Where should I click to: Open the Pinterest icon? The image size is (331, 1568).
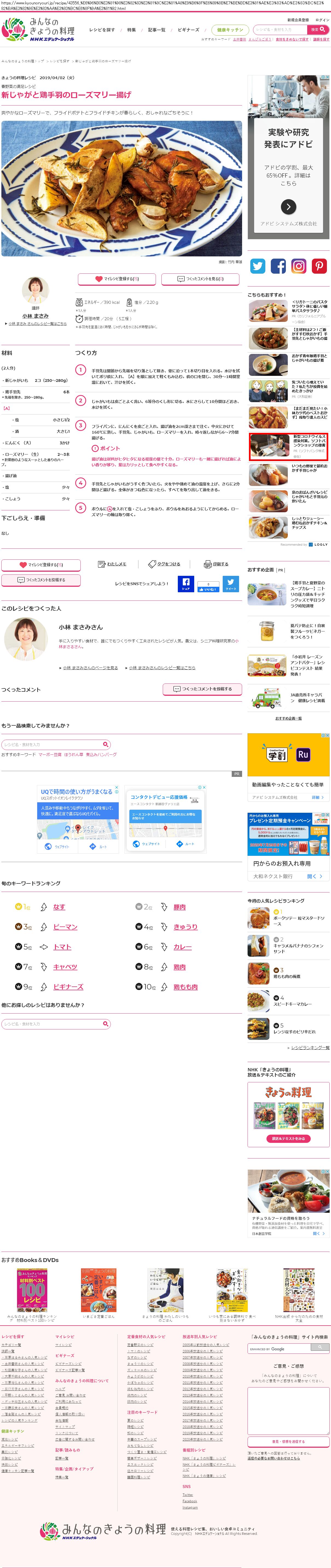320,266
